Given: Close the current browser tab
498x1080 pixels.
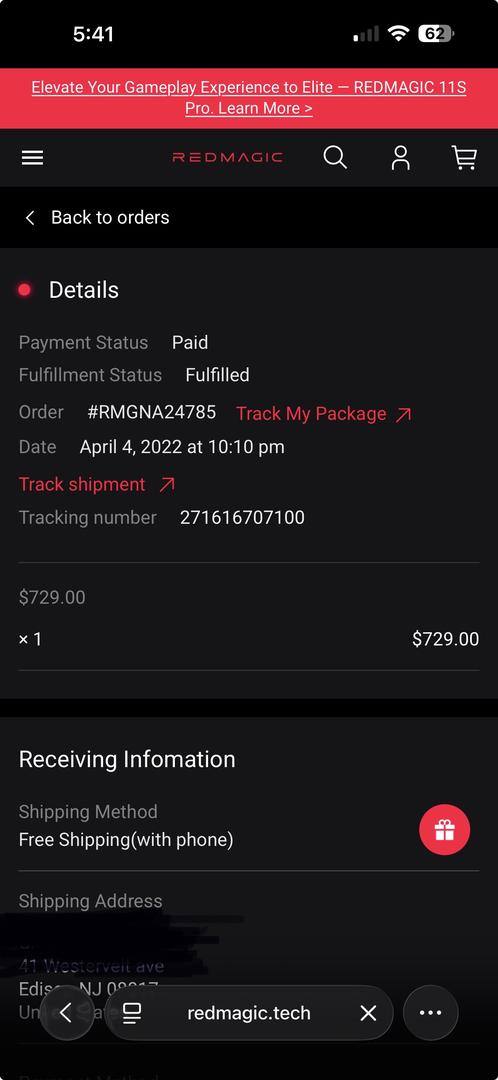Looking at the screenshot, I should [369, 1012].
